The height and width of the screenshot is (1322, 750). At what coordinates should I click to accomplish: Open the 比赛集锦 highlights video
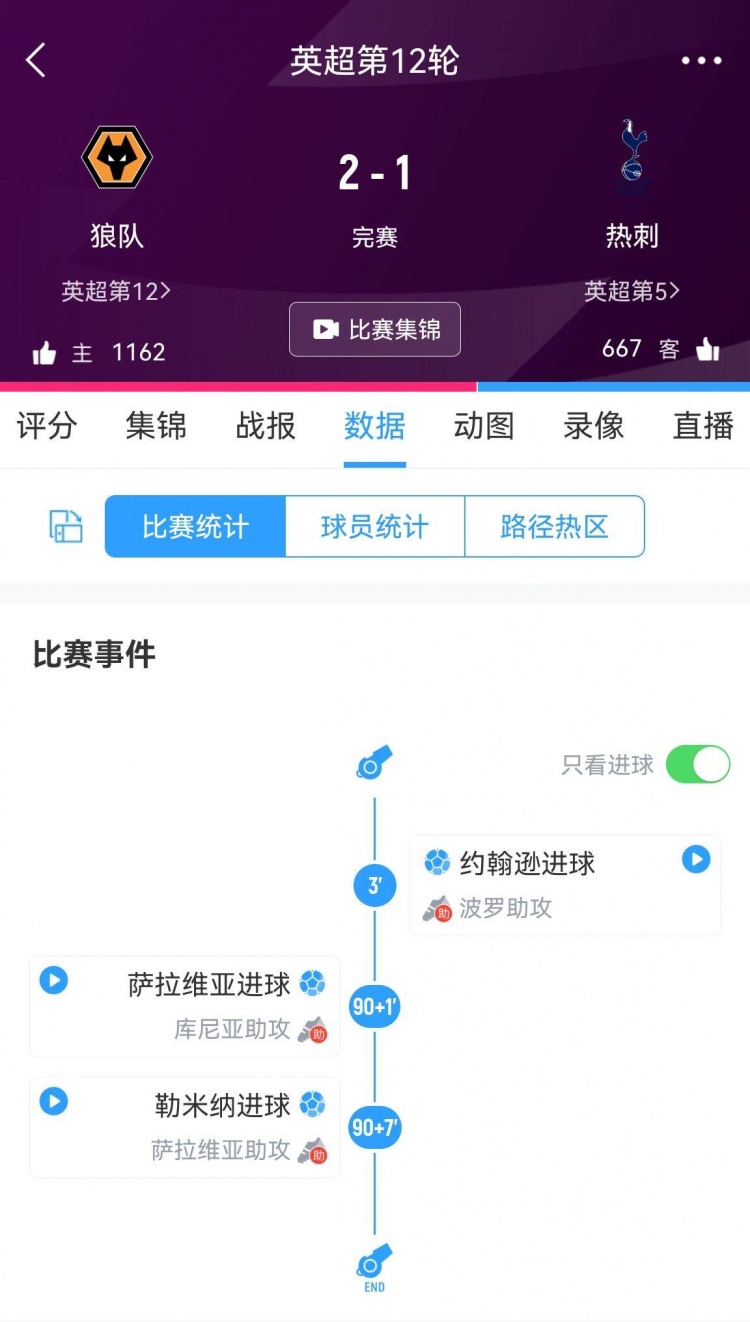click(x=375, y=329)
